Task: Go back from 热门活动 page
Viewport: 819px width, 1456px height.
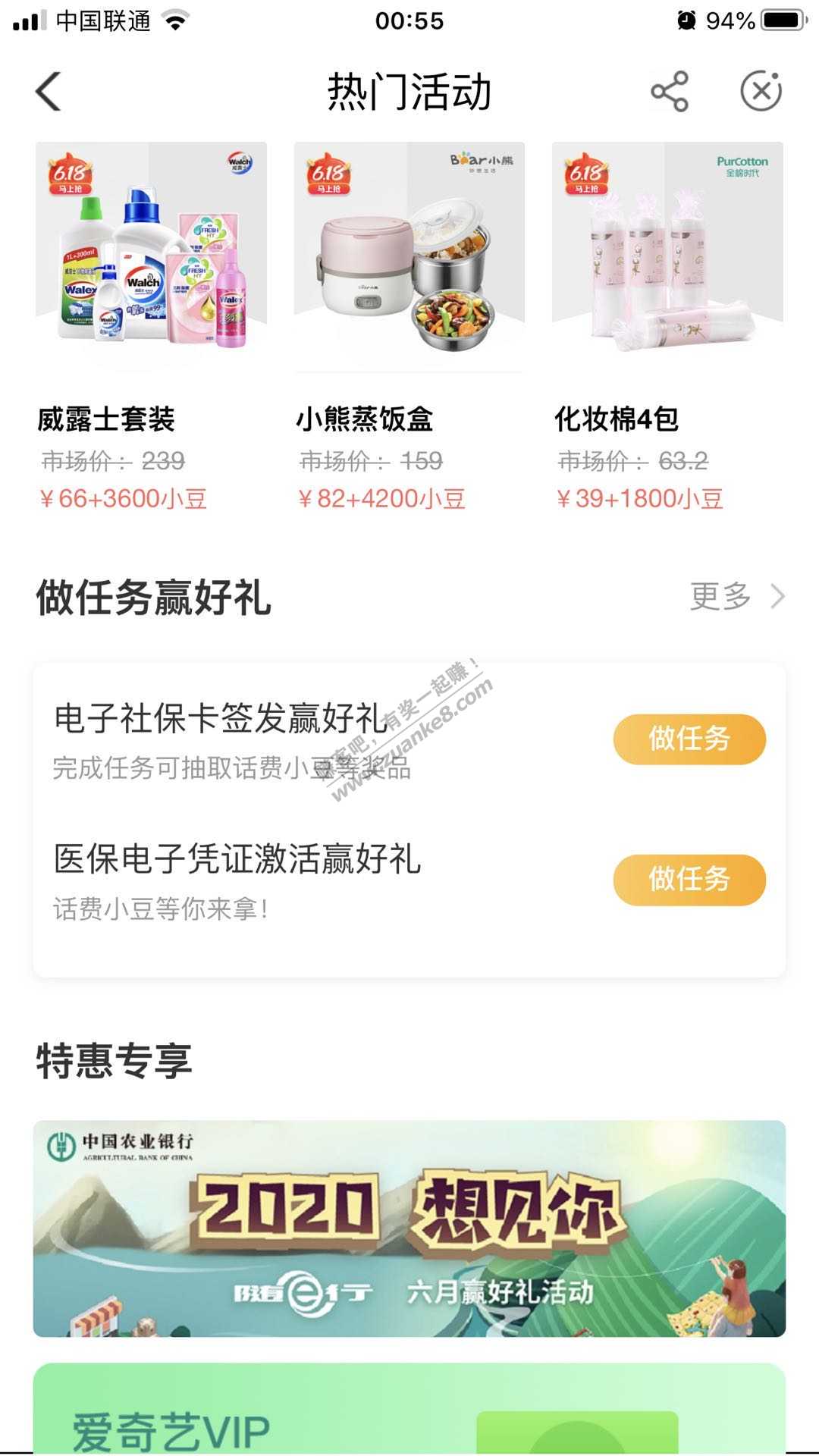Action: [49, 92]
